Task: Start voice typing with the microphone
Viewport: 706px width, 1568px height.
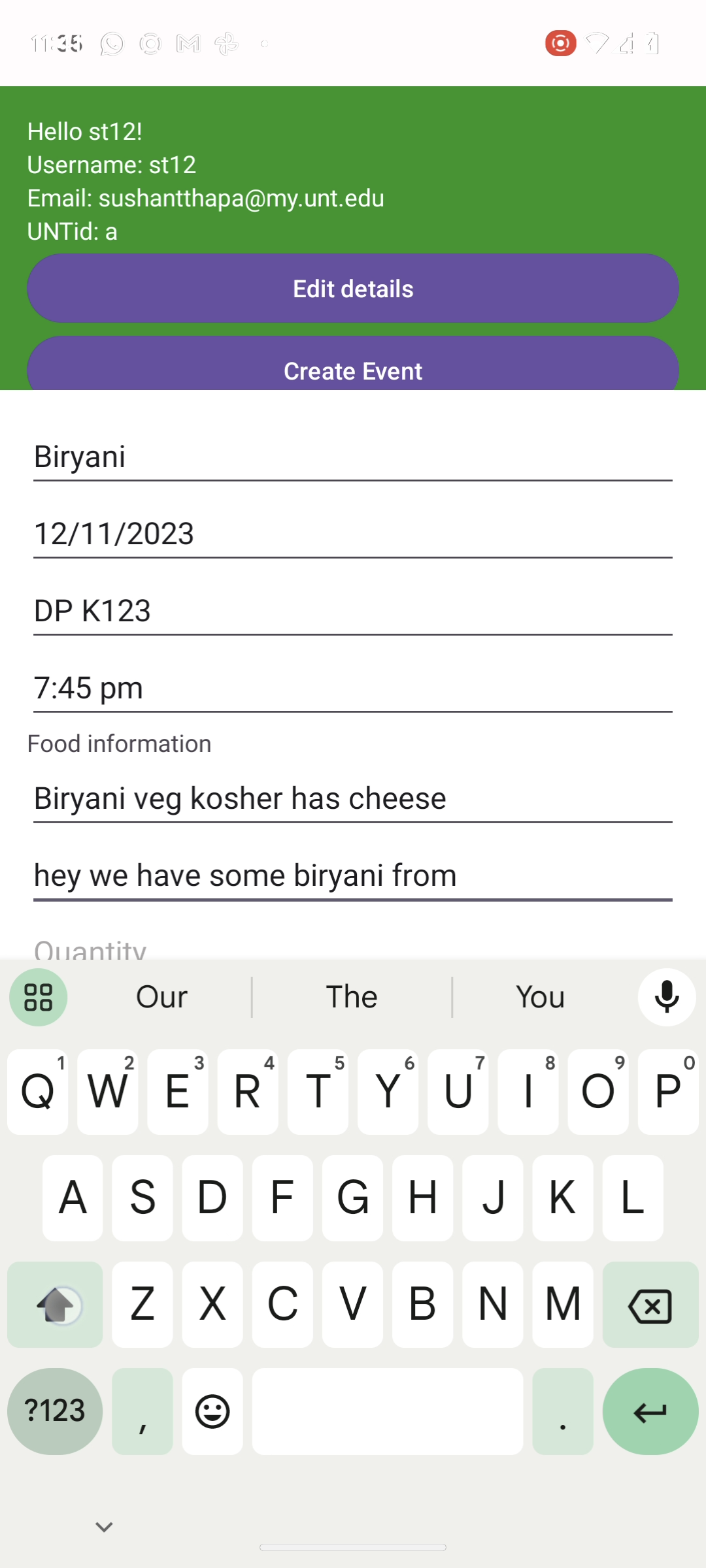Action: pyautogui.click(x=667, y=997)
